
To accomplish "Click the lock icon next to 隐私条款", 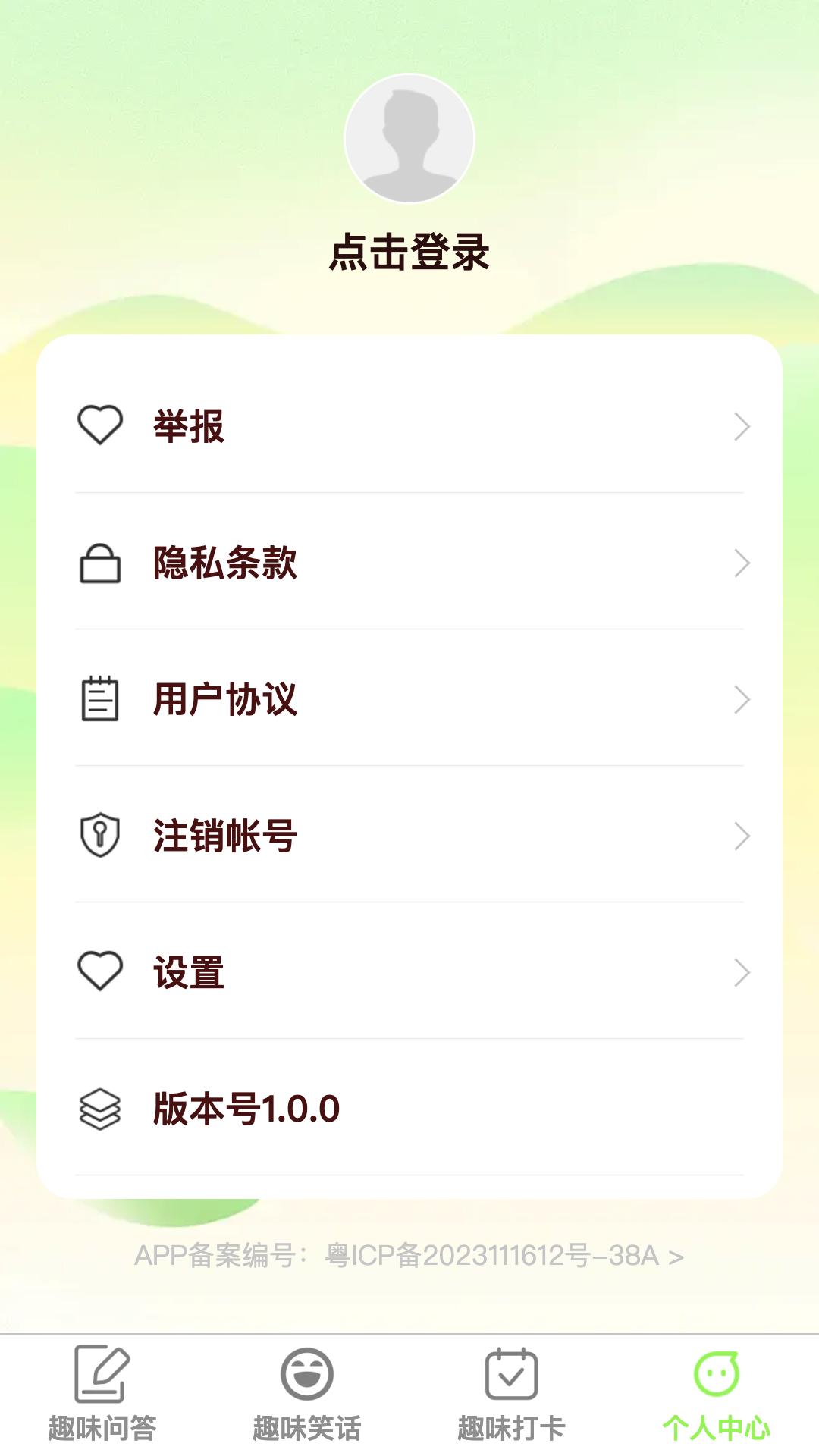I will 99,564.
